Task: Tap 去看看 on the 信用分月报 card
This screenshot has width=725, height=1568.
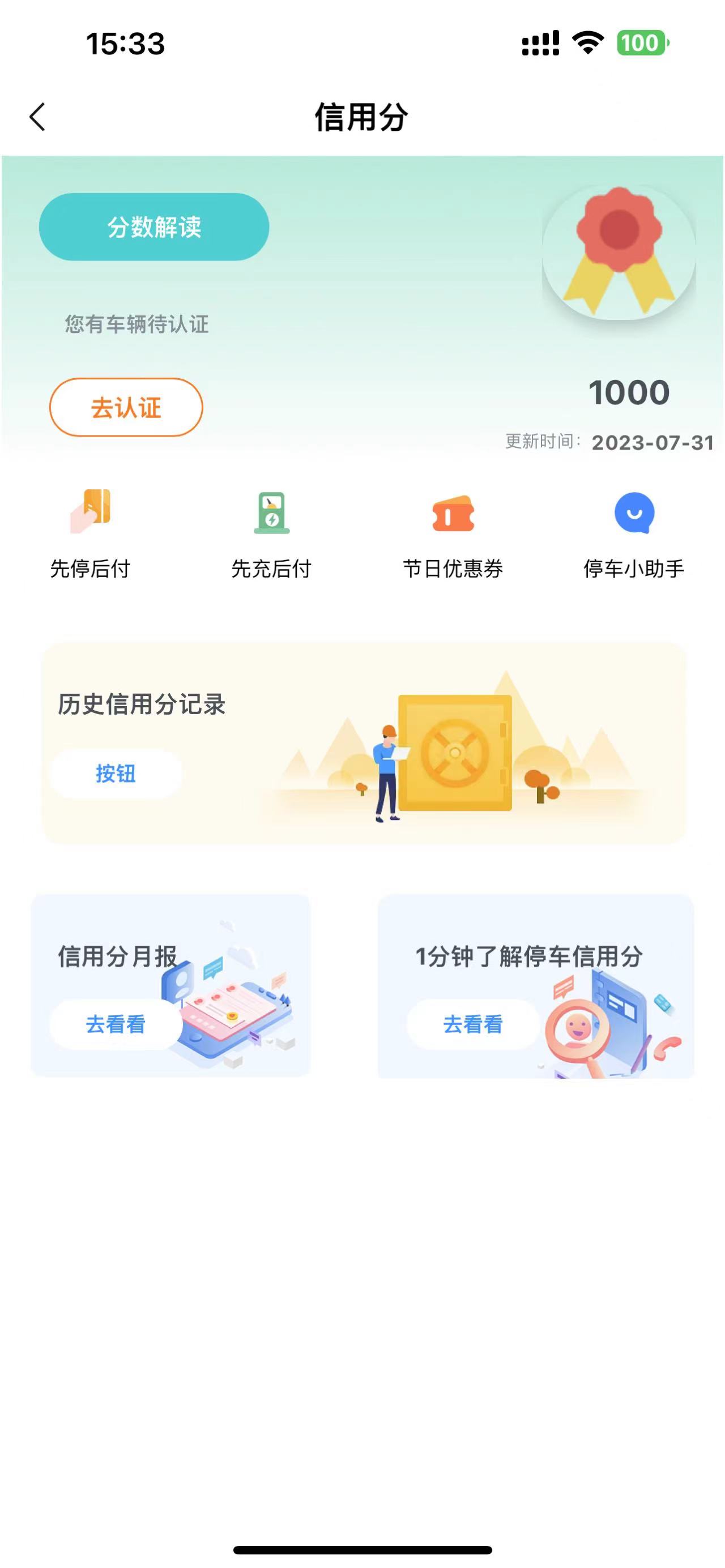Action: click(x=116, y=1024)
